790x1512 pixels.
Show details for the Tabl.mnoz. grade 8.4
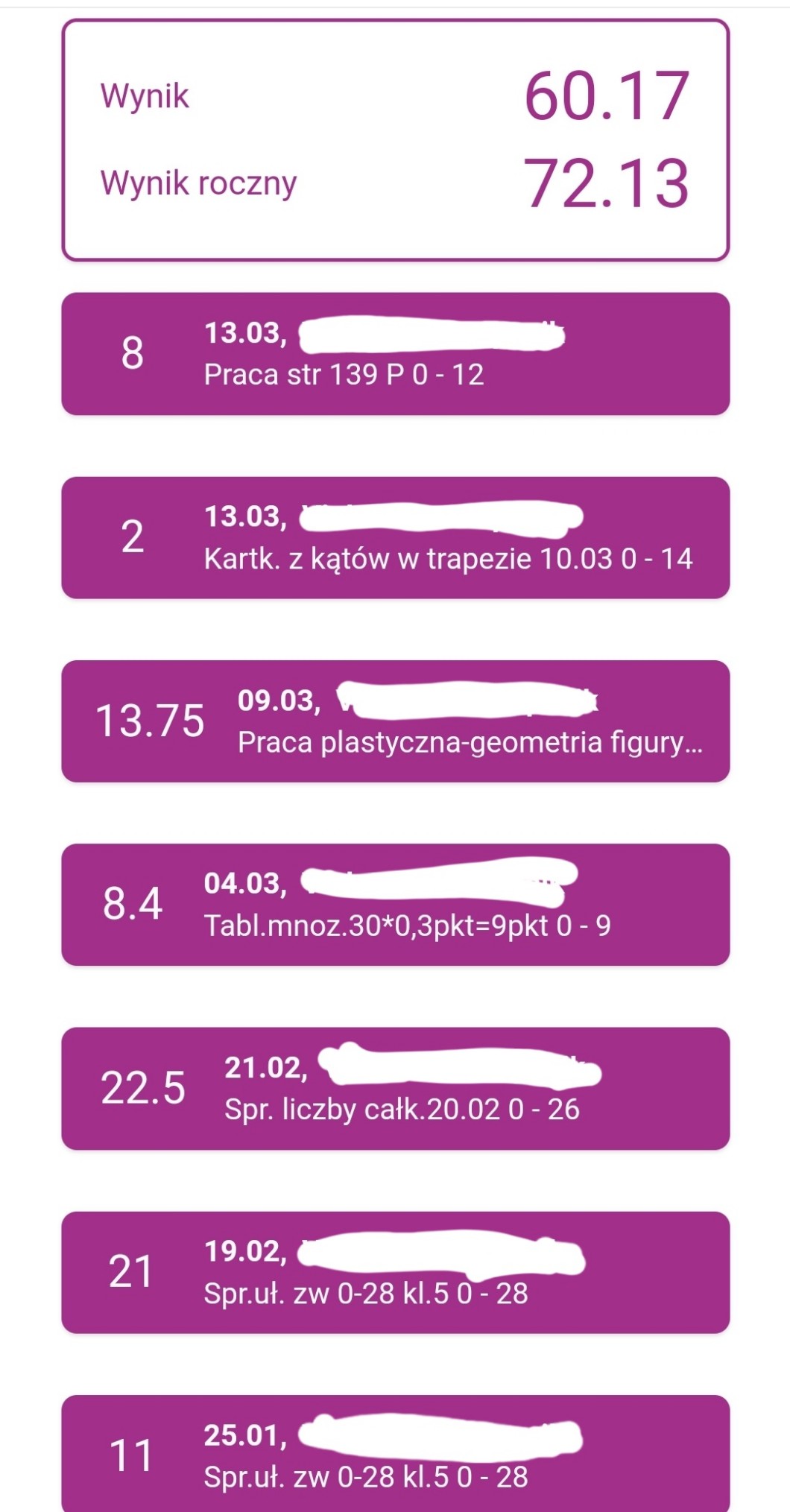[395, 905]
